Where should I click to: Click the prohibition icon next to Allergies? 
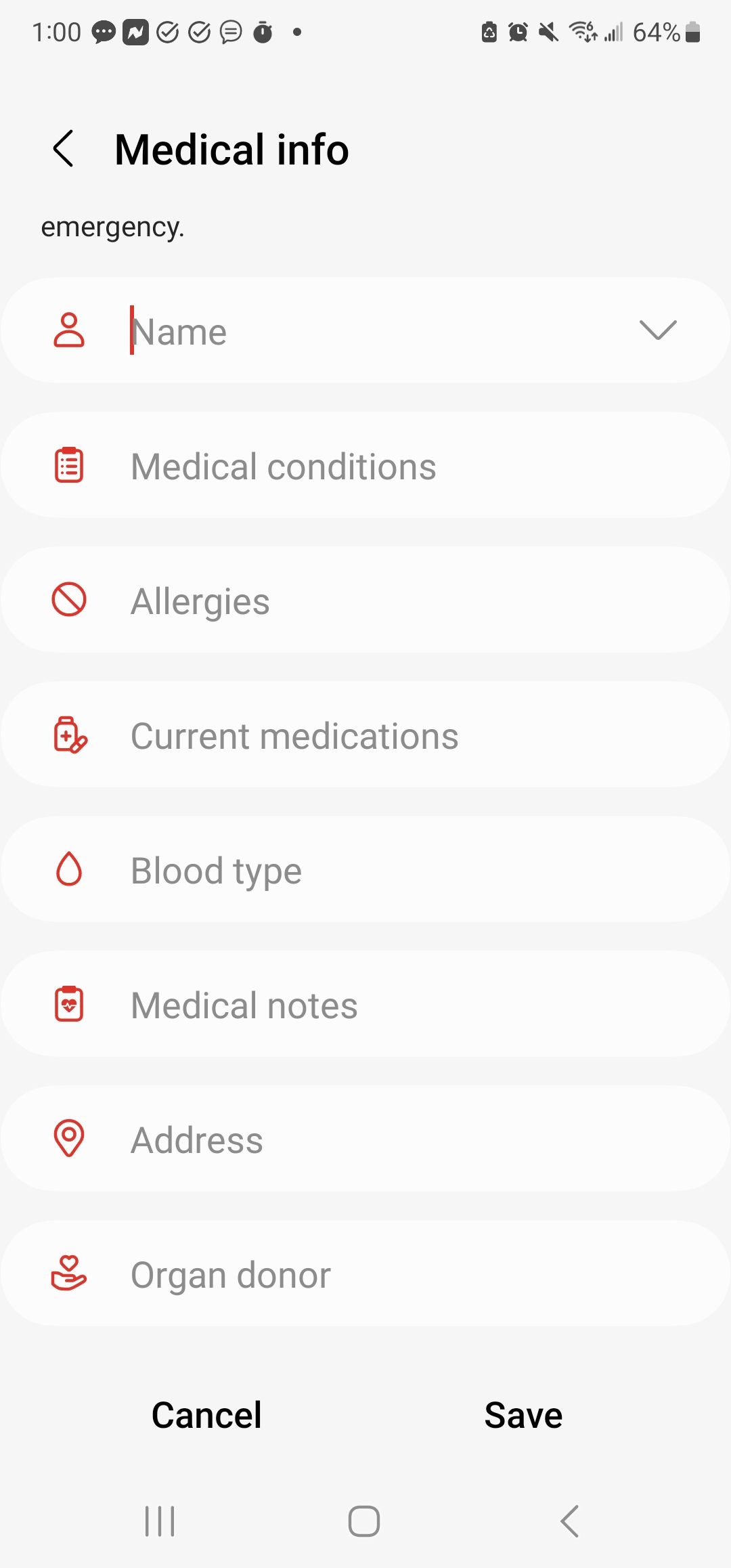click(68, 599)
